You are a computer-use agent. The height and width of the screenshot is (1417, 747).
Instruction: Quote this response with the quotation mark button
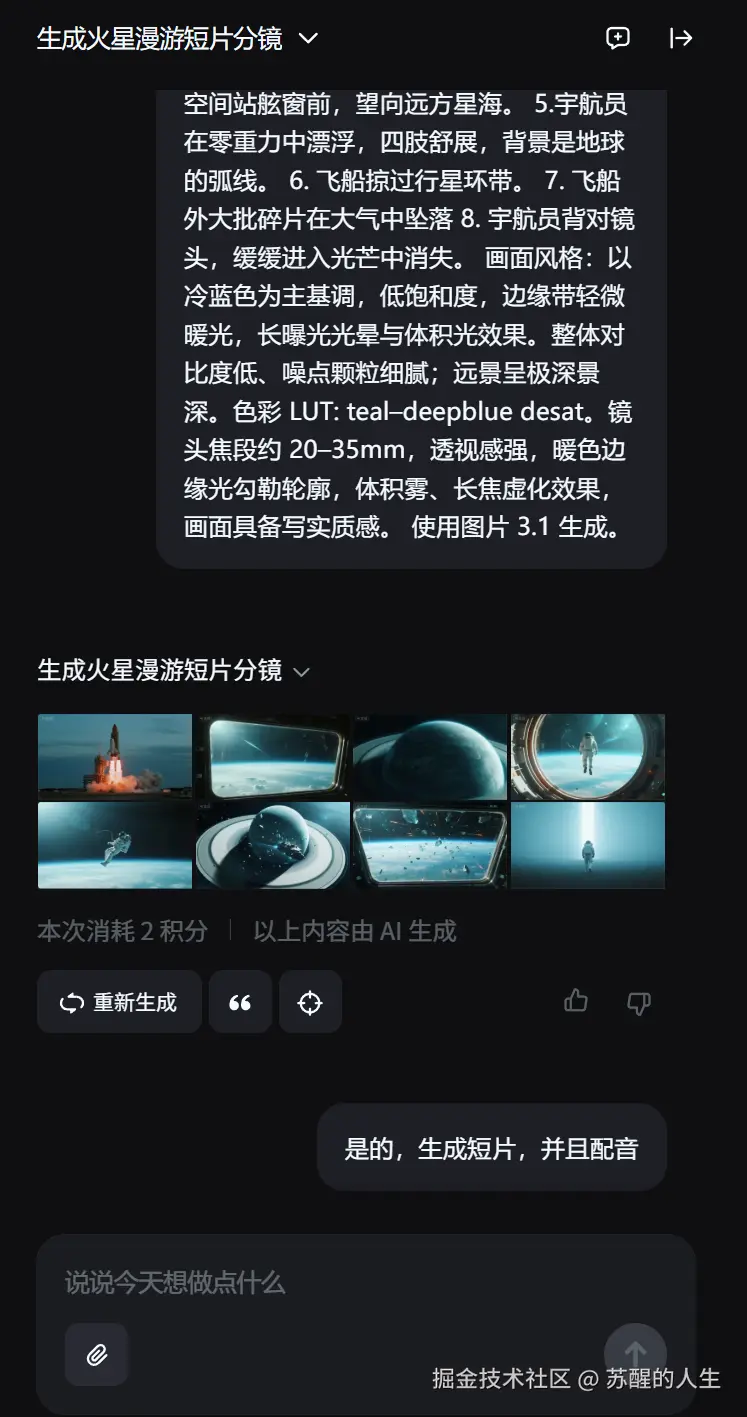240,1002
